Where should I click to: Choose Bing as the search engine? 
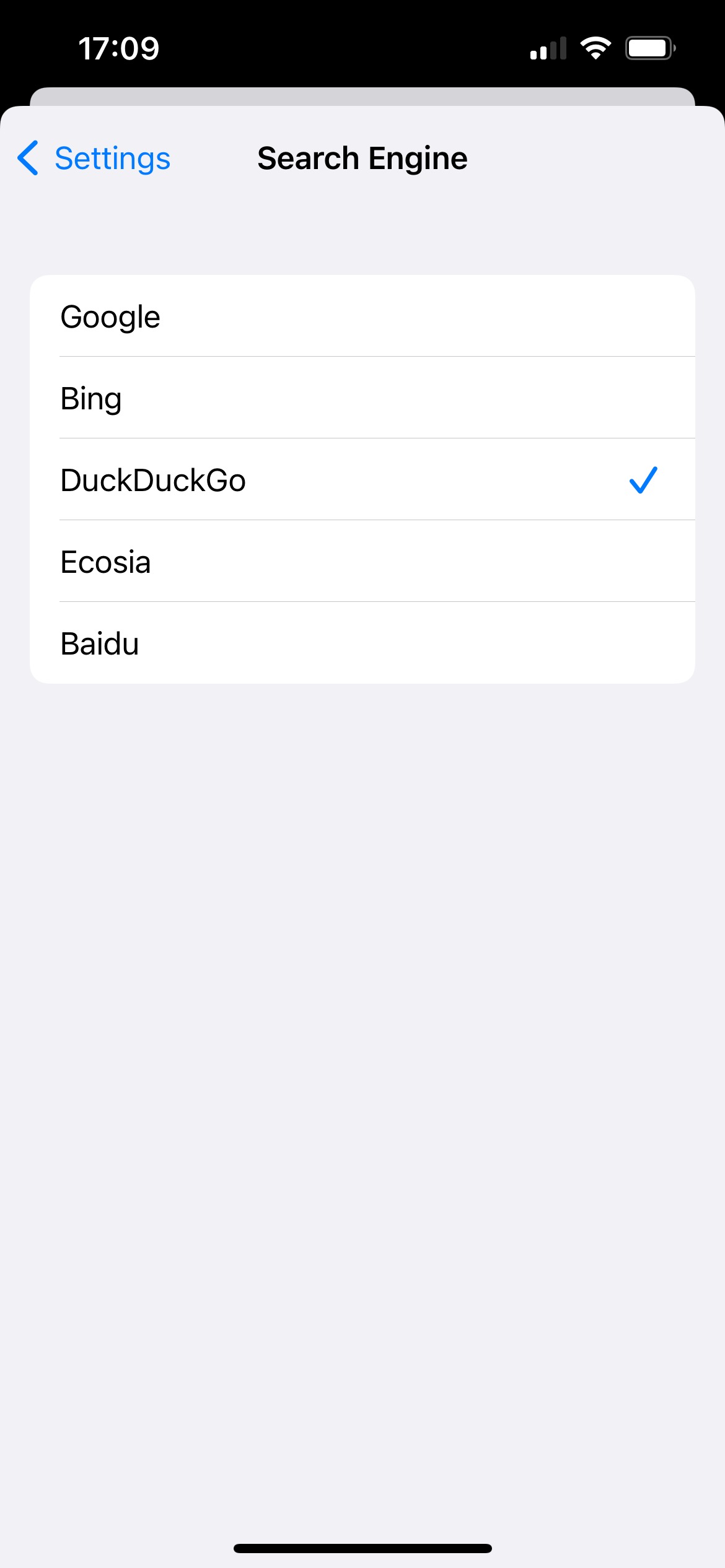point(362,398)
